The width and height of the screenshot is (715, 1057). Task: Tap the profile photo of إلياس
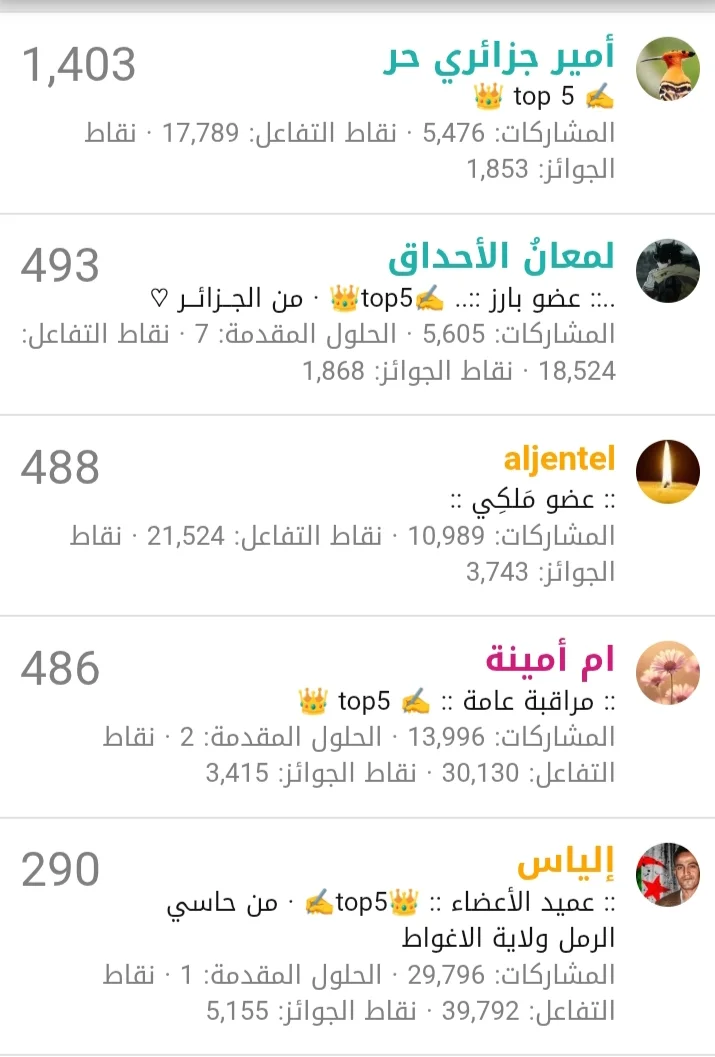point(667,874)
